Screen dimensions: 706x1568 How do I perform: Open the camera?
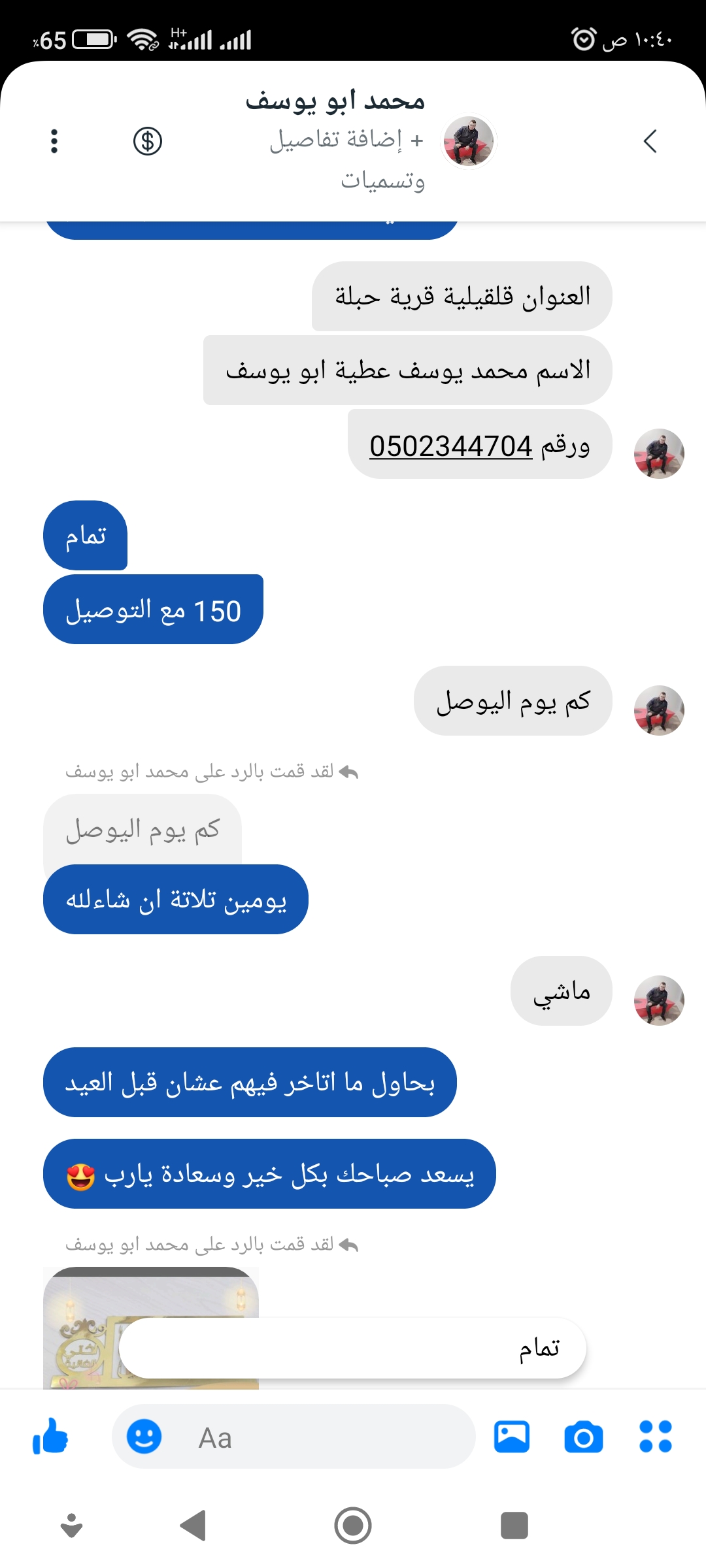coord(584,1437)
